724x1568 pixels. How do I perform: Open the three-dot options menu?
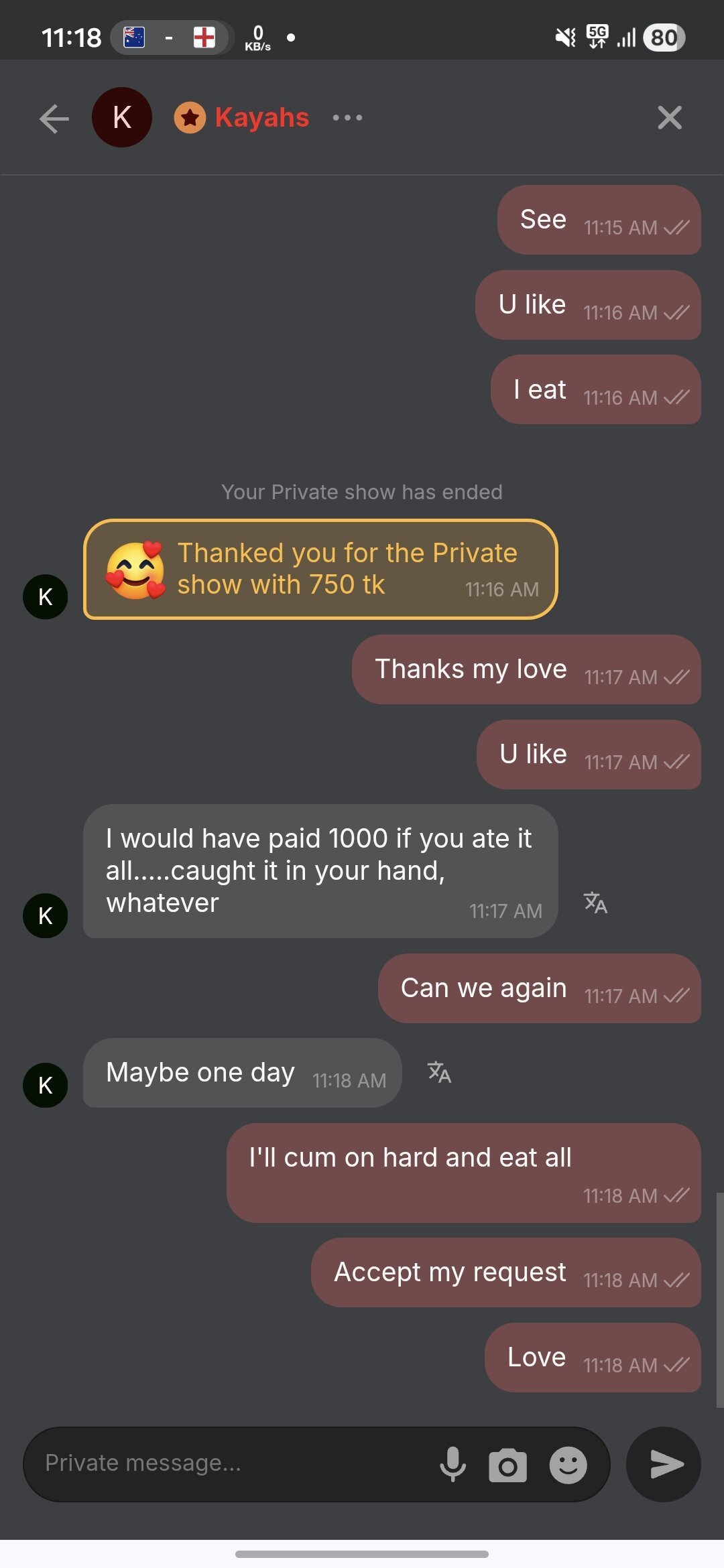point(347,118)
